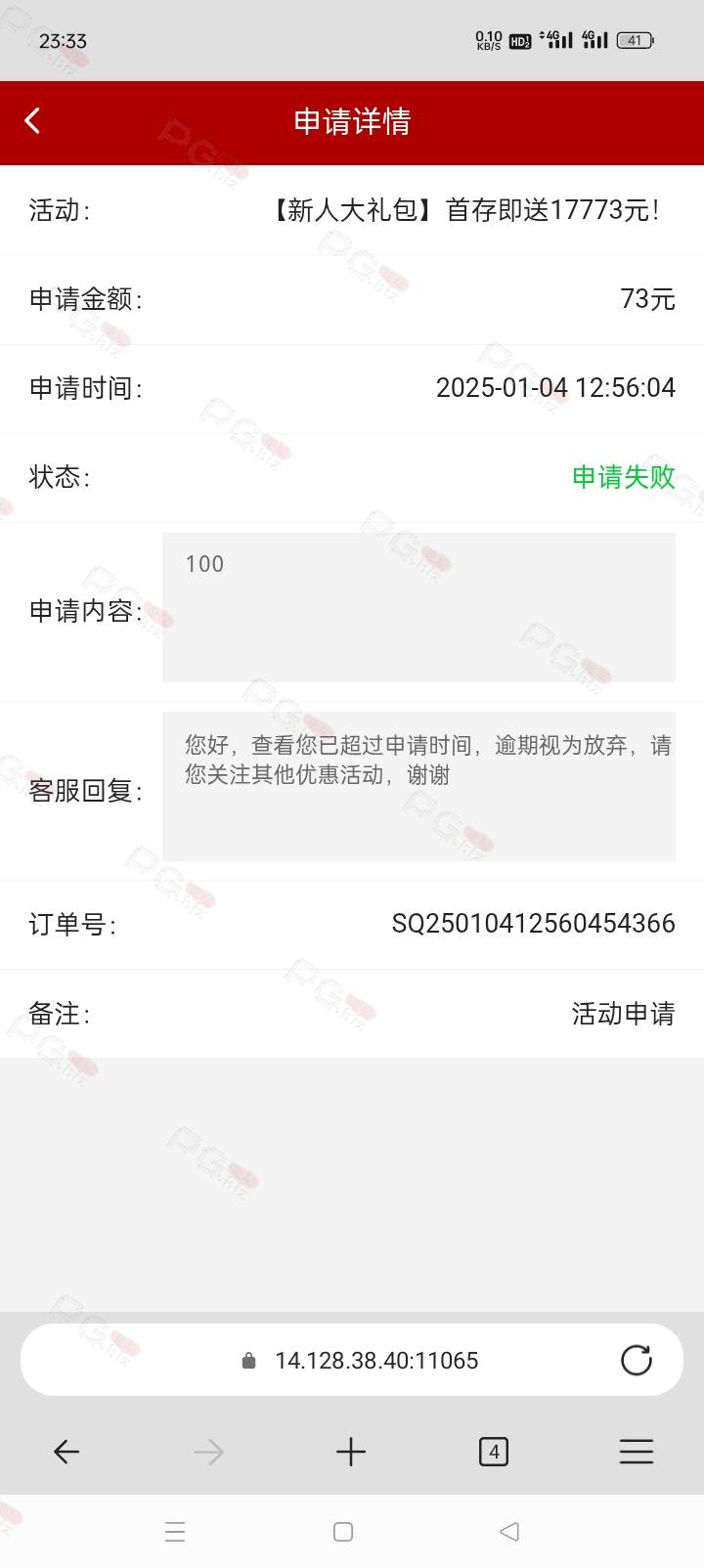Go back from the 申请详情 page

pos(32,121)
